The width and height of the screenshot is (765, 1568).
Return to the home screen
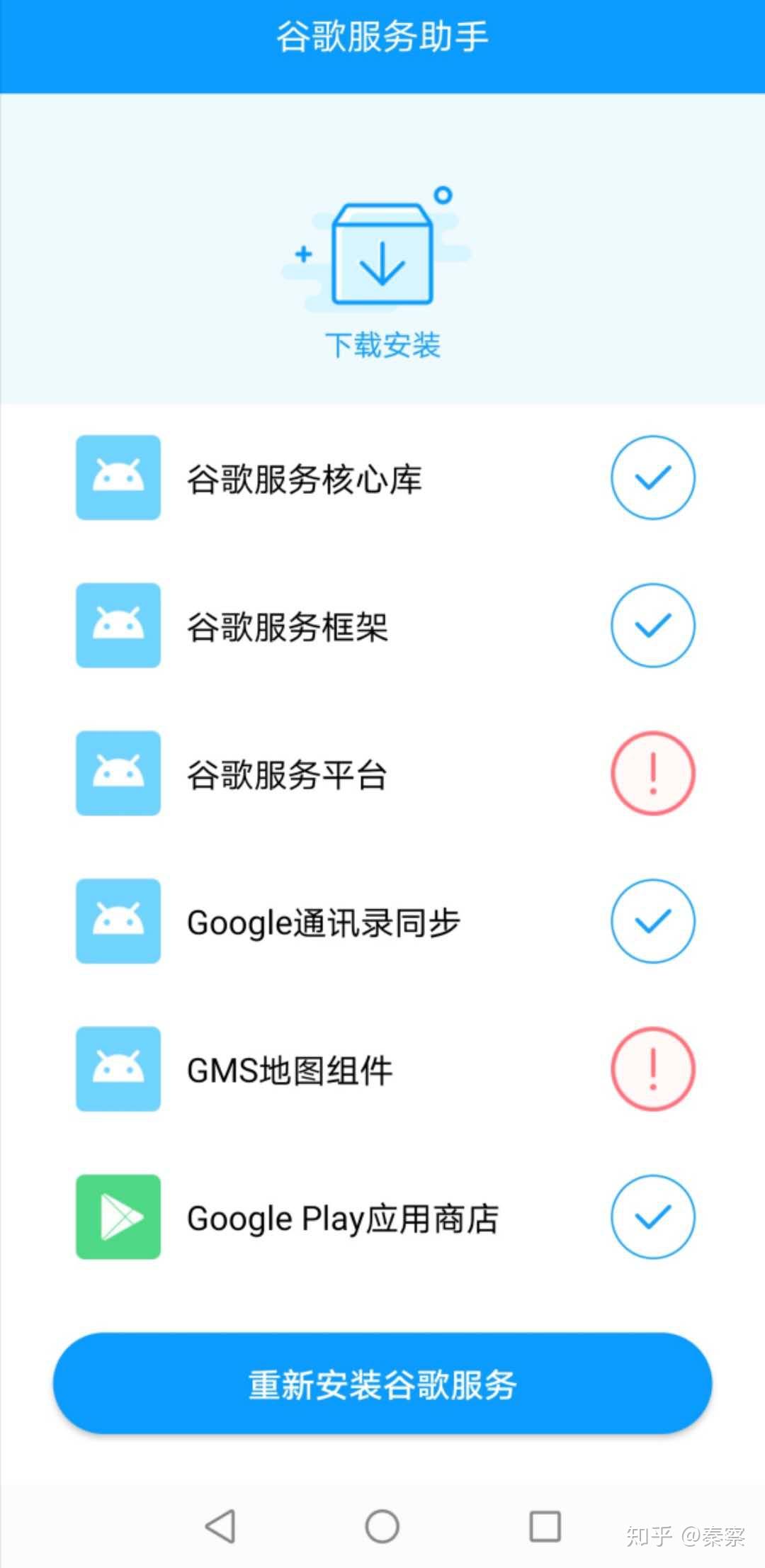[x=382, y=1525]
